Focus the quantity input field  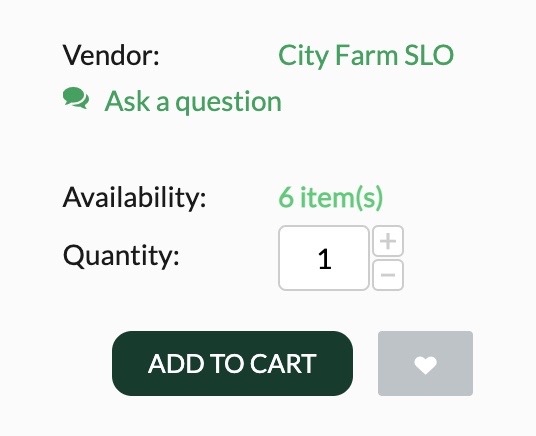pyautogui.click(x=324, y=258)
